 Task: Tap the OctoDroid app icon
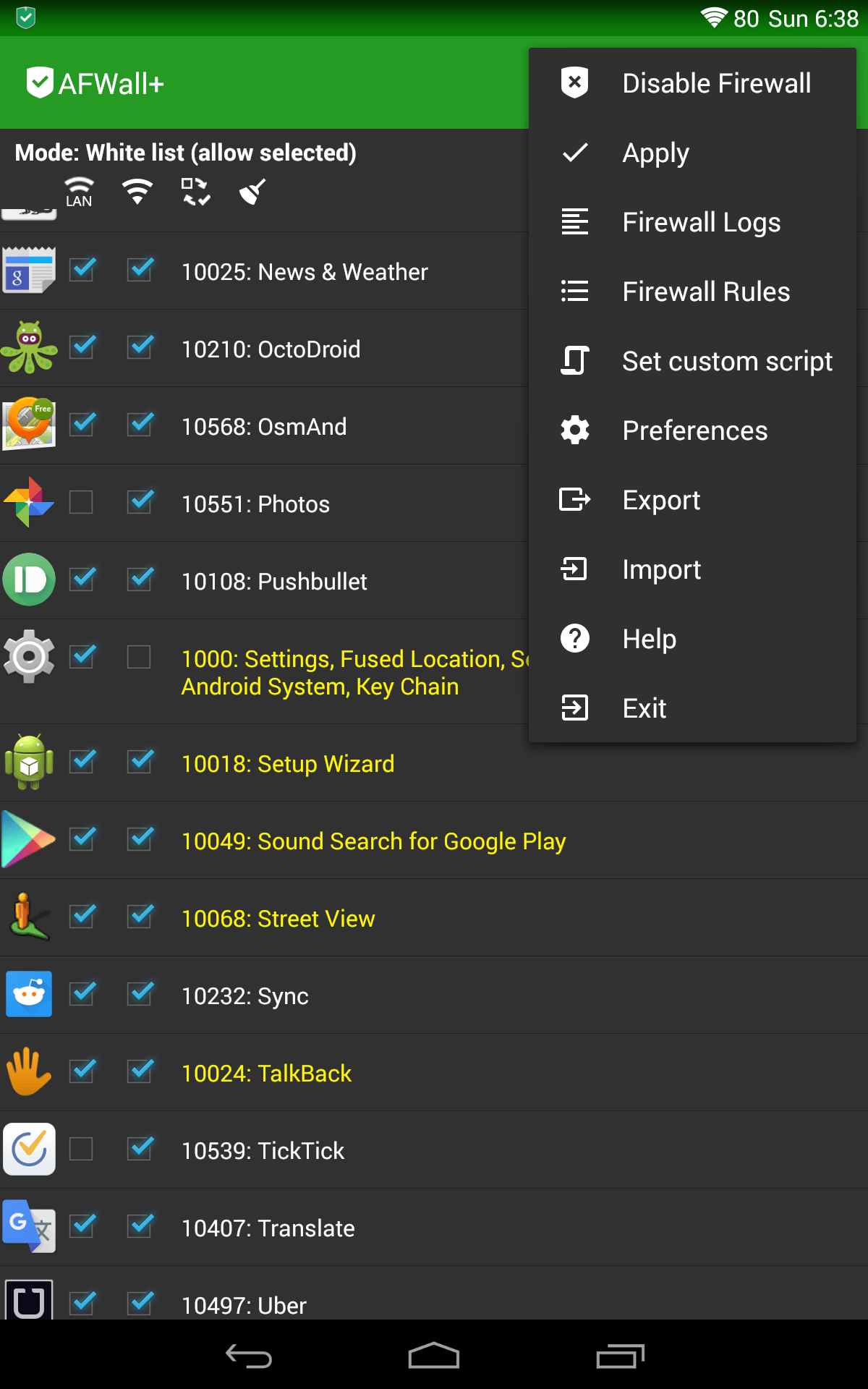pyautogui.click(x=28, y=348)
